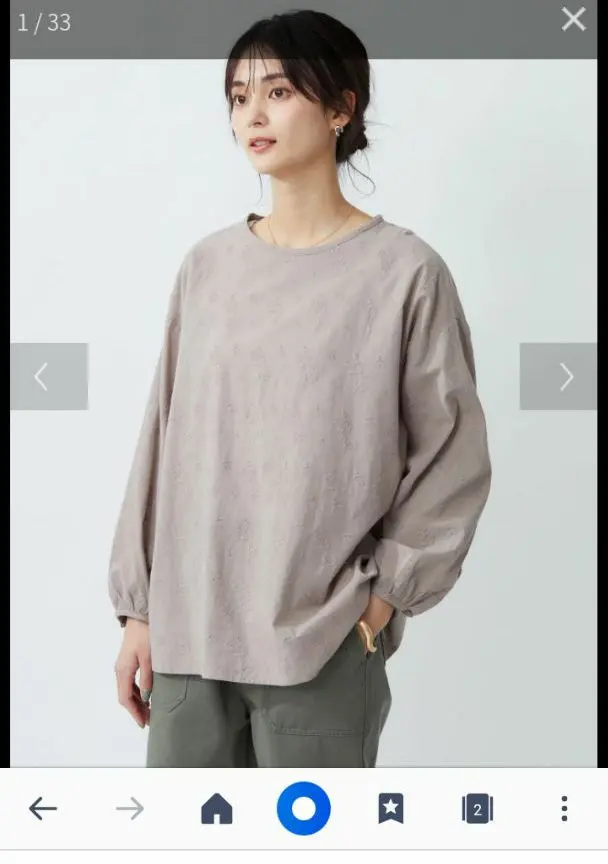Close the image gallery viewer

point(574,19)
